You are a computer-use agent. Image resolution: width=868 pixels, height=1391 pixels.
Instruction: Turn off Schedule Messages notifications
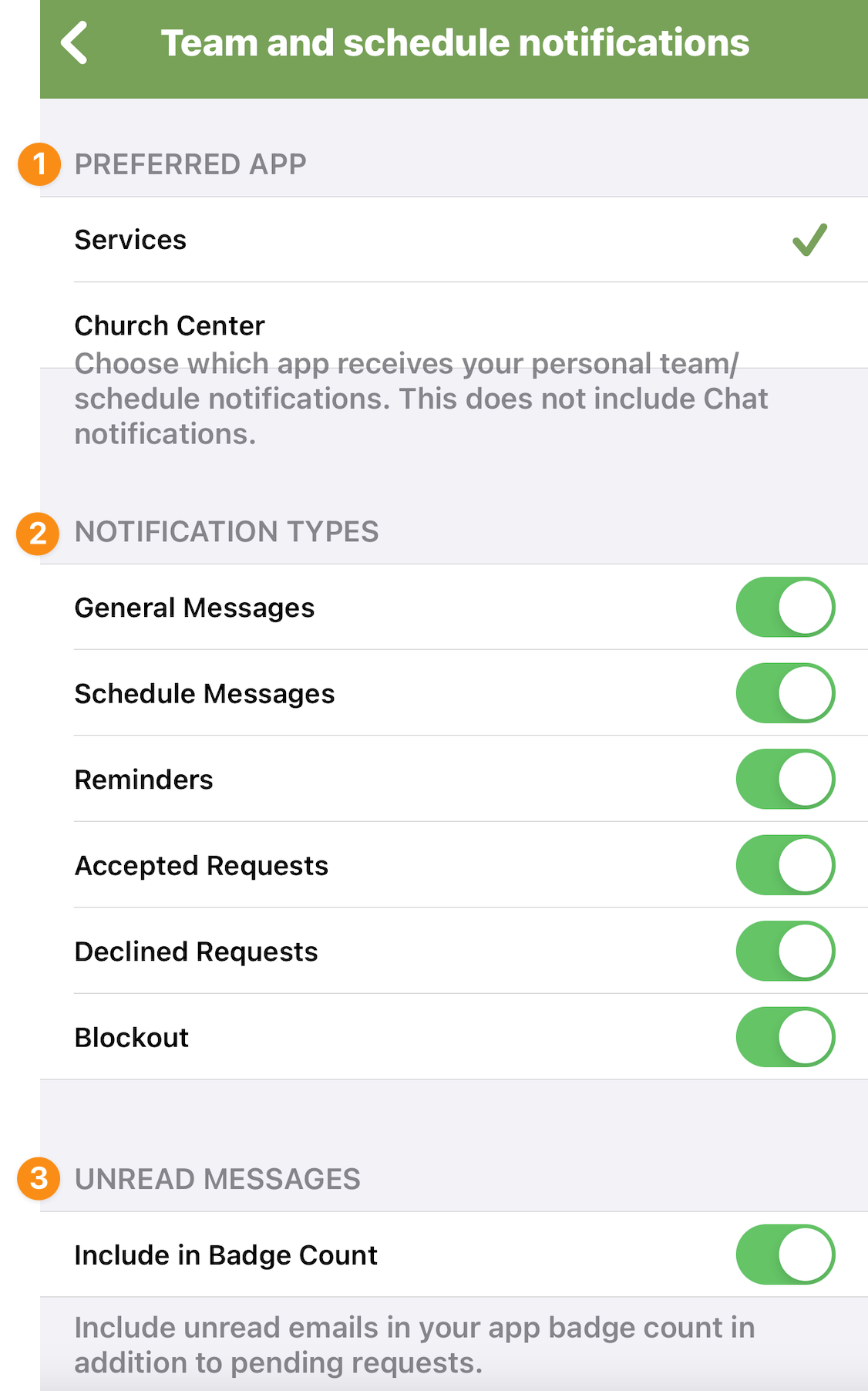click(x=785, y=692)
